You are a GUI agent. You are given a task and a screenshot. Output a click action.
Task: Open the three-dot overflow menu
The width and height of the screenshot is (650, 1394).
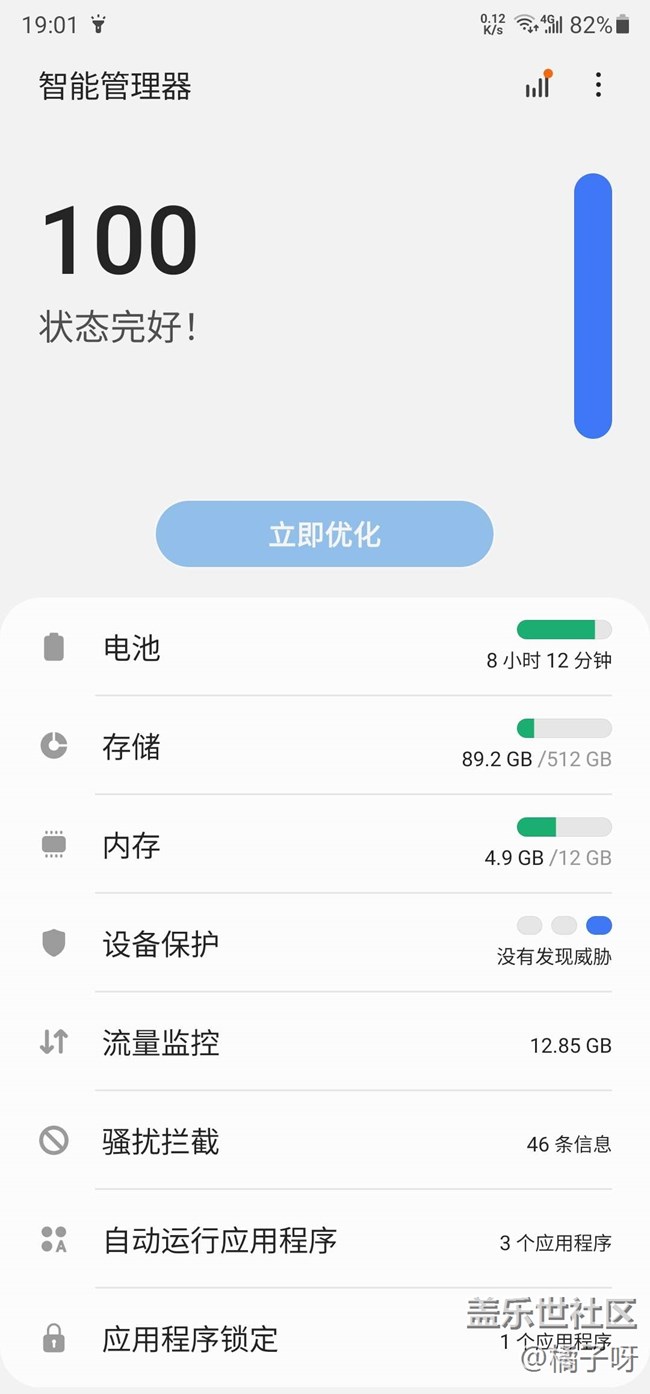[x=598, y=85]
